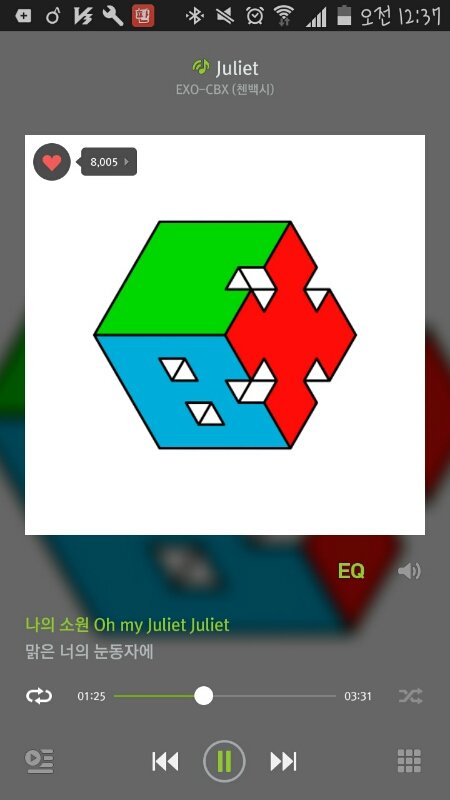
Task: Open the volume speaker control
Action: (x=409, y=571)
